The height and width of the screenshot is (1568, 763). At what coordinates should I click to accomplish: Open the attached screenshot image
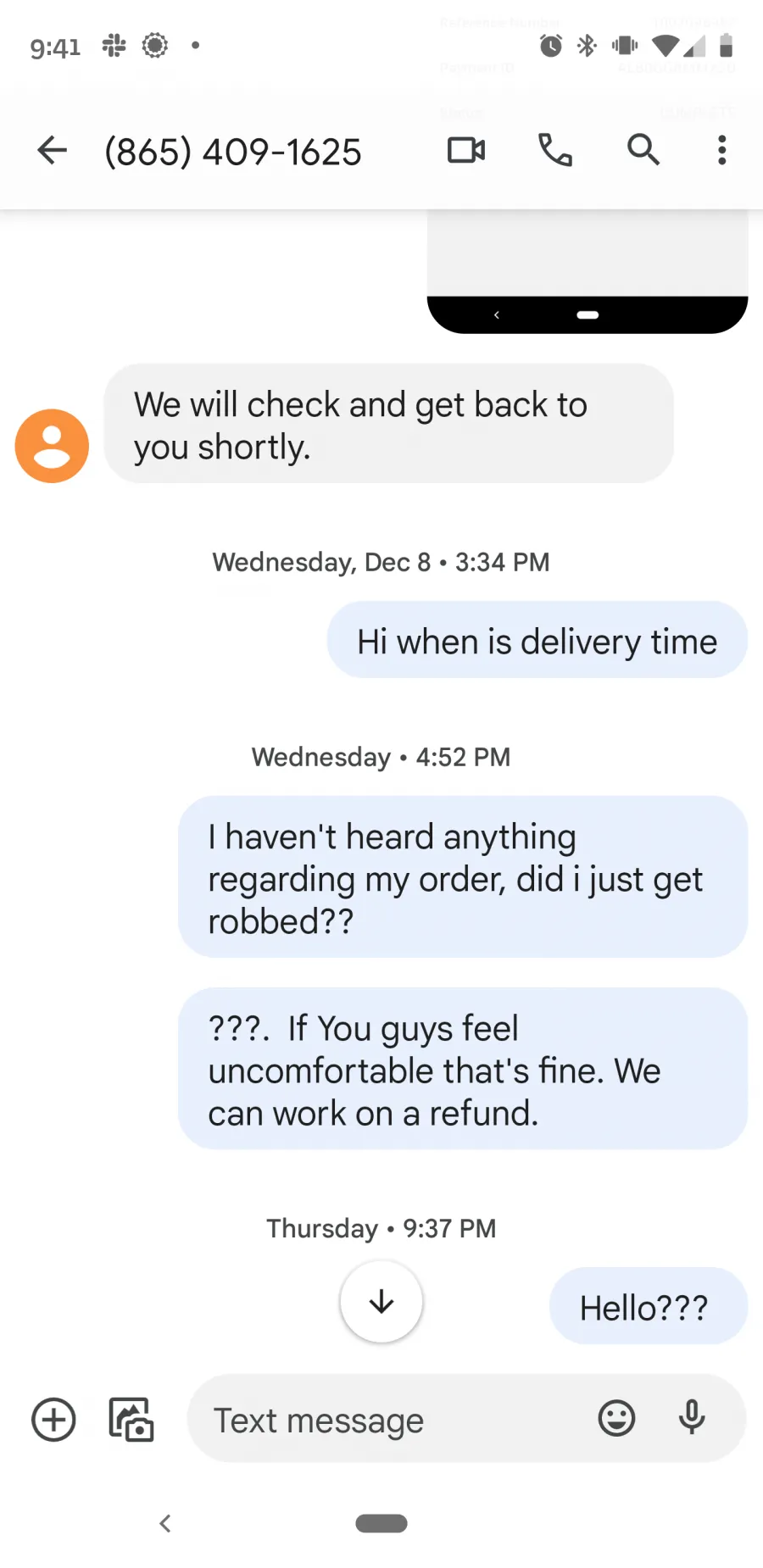click(588, 271)
